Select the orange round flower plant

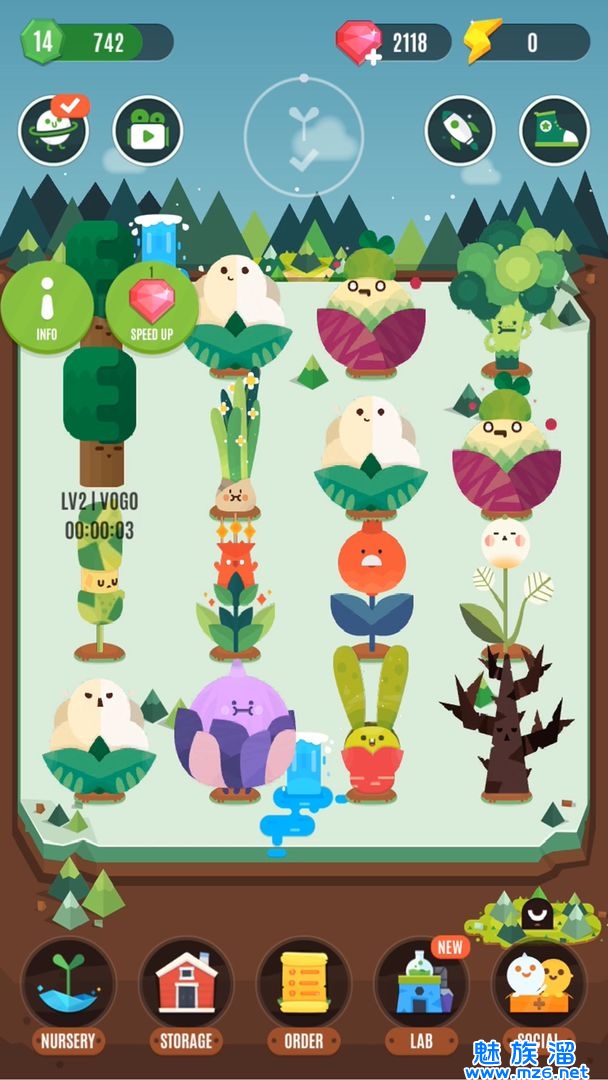(x=371, y=580)
